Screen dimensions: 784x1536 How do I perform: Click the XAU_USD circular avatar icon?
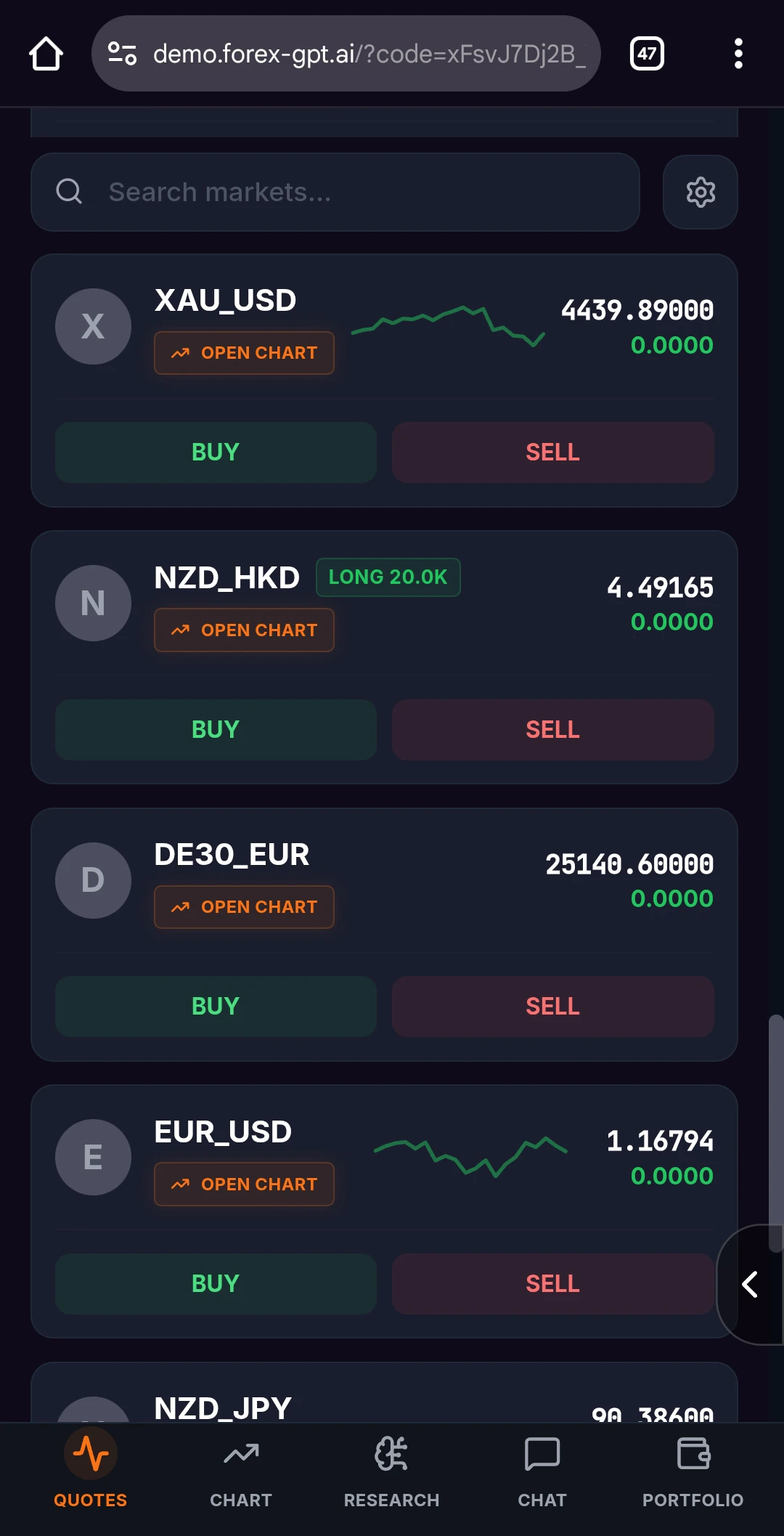click(x=93, y=326)
